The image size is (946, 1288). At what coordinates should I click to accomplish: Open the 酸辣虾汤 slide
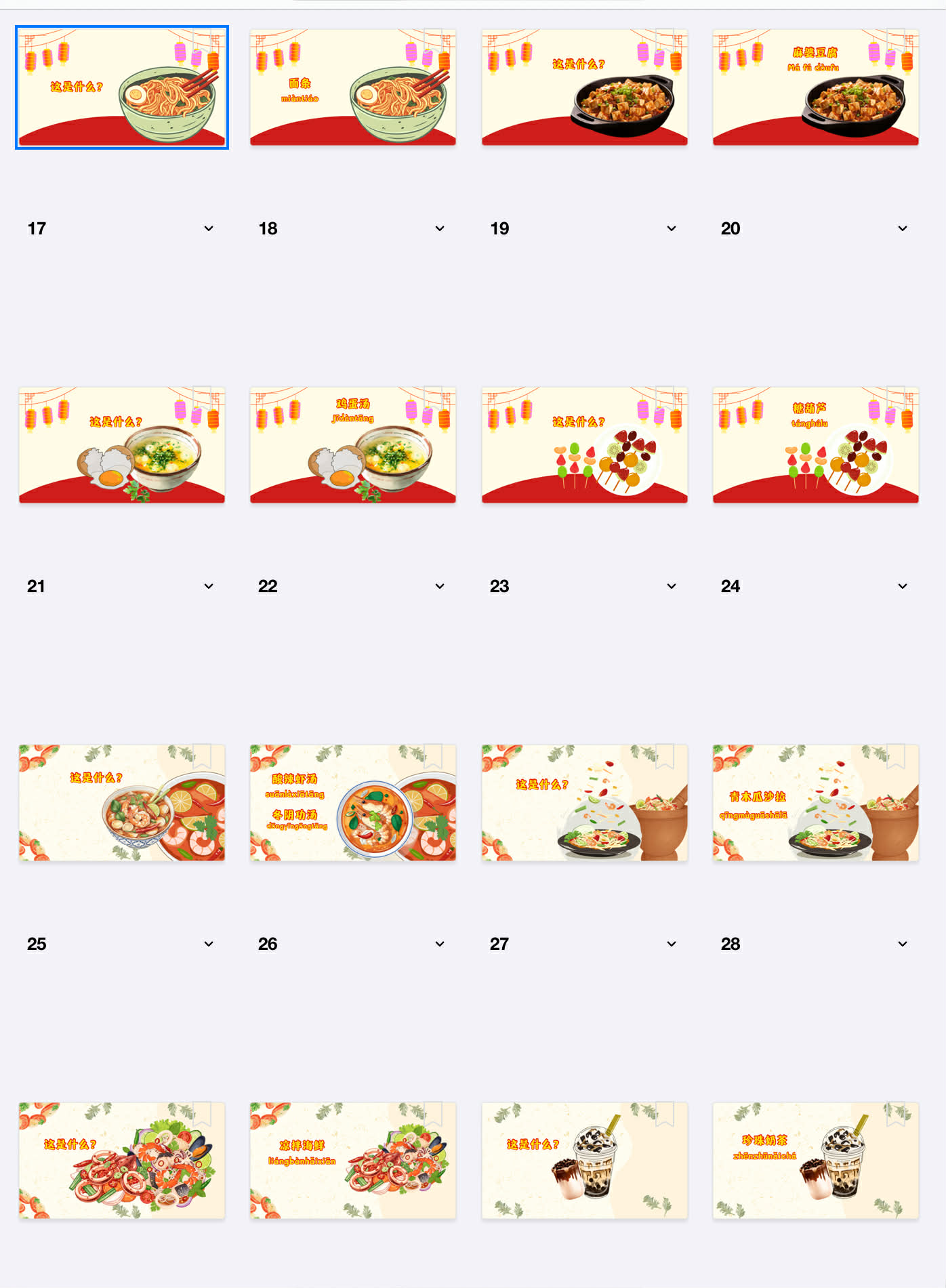point(352,803)
